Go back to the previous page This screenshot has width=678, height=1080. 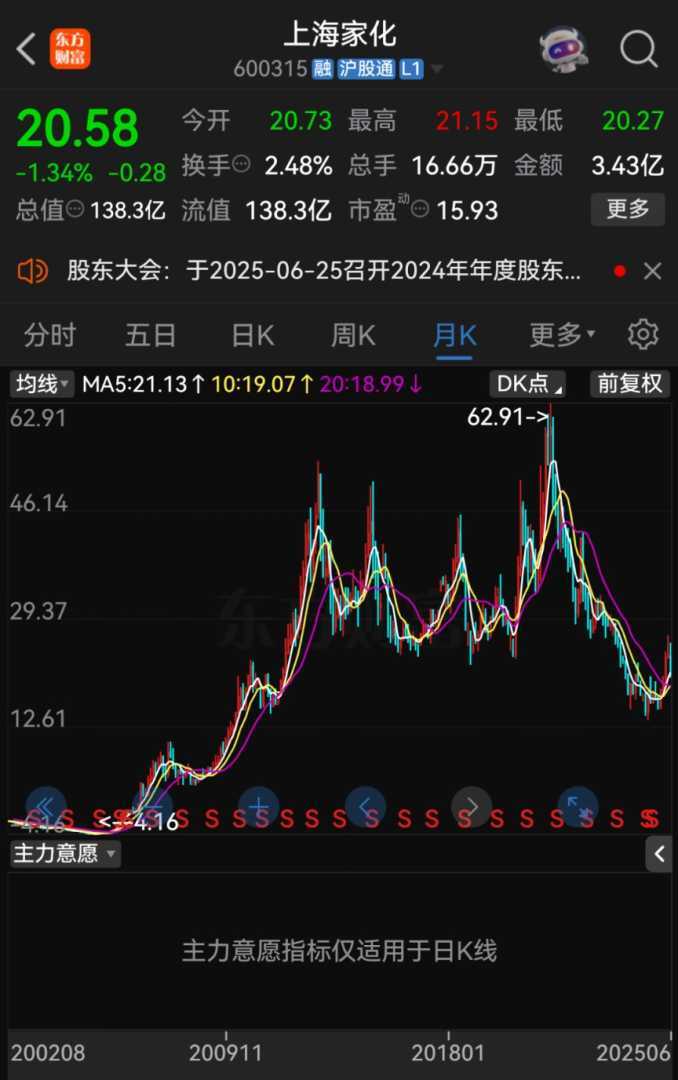26,48
